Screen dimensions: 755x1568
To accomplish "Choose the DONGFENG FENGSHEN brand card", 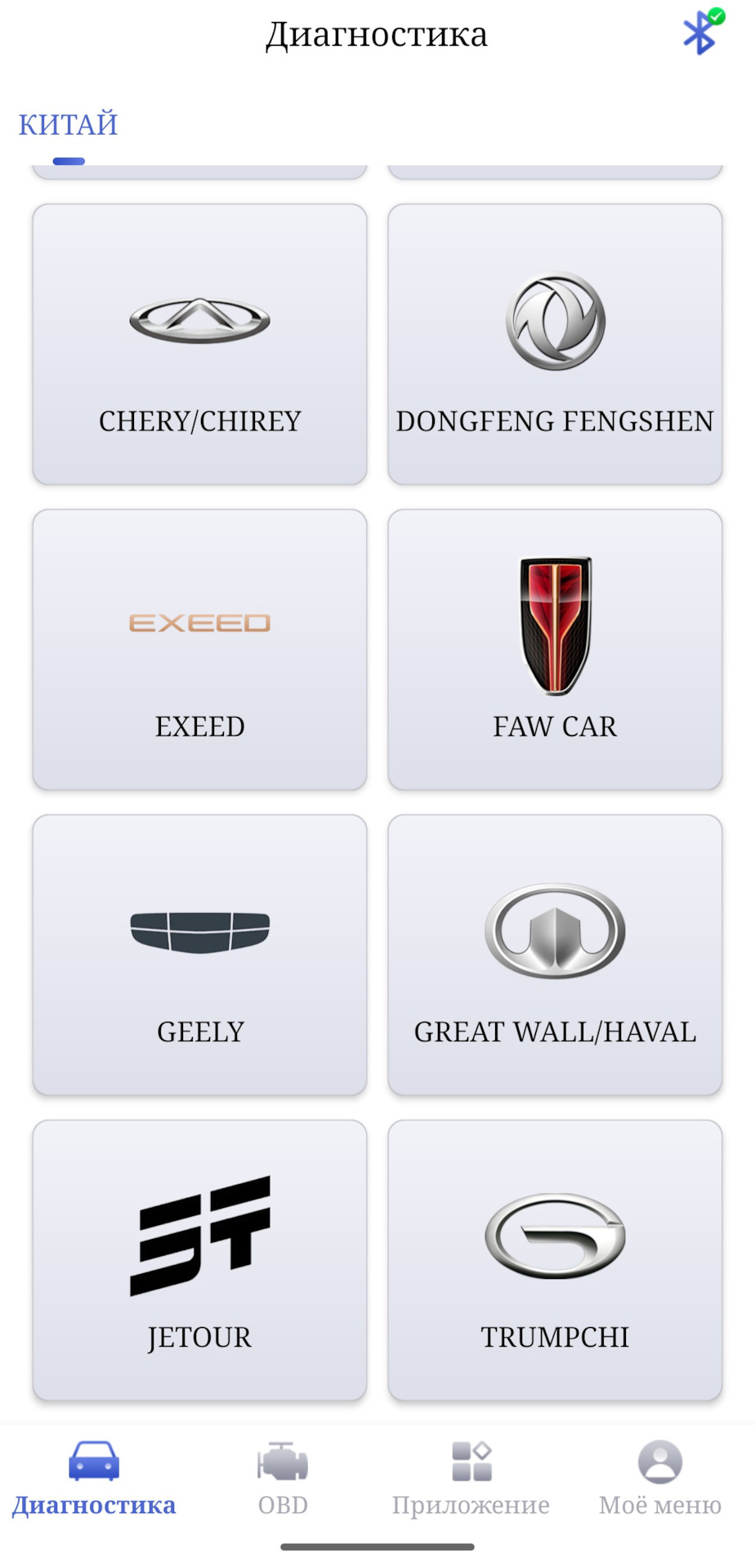I will pyautogui.click(x=555, y=345).
